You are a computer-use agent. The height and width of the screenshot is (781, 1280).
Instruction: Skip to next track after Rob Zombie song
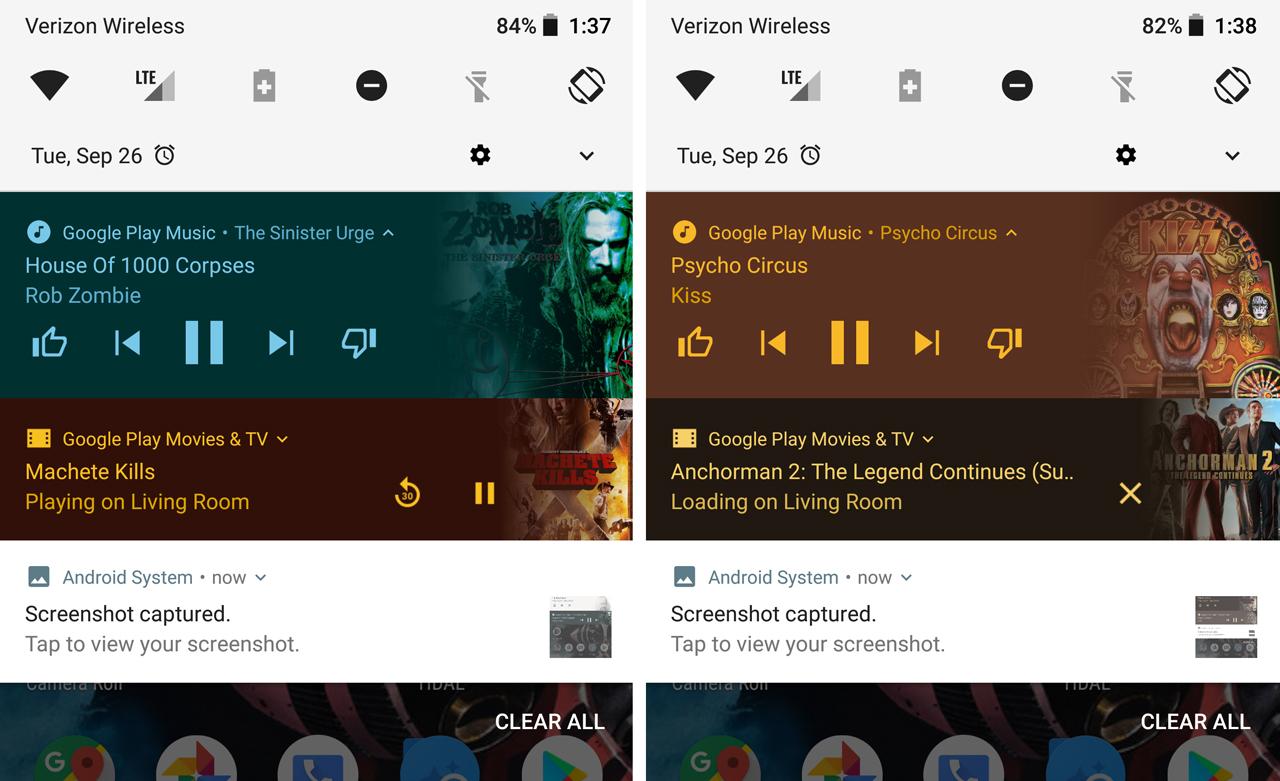[281, 343]
